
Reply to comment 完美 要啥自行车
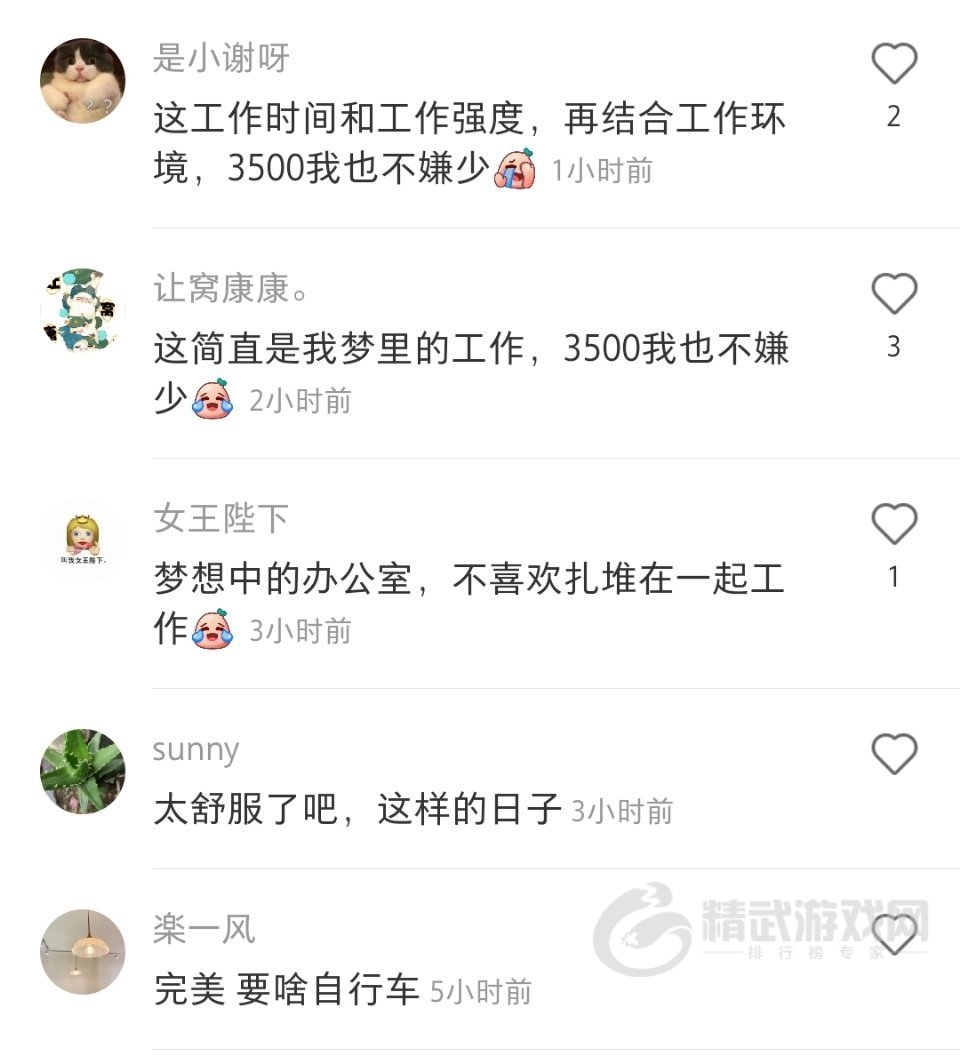click(x=286, y=989)
